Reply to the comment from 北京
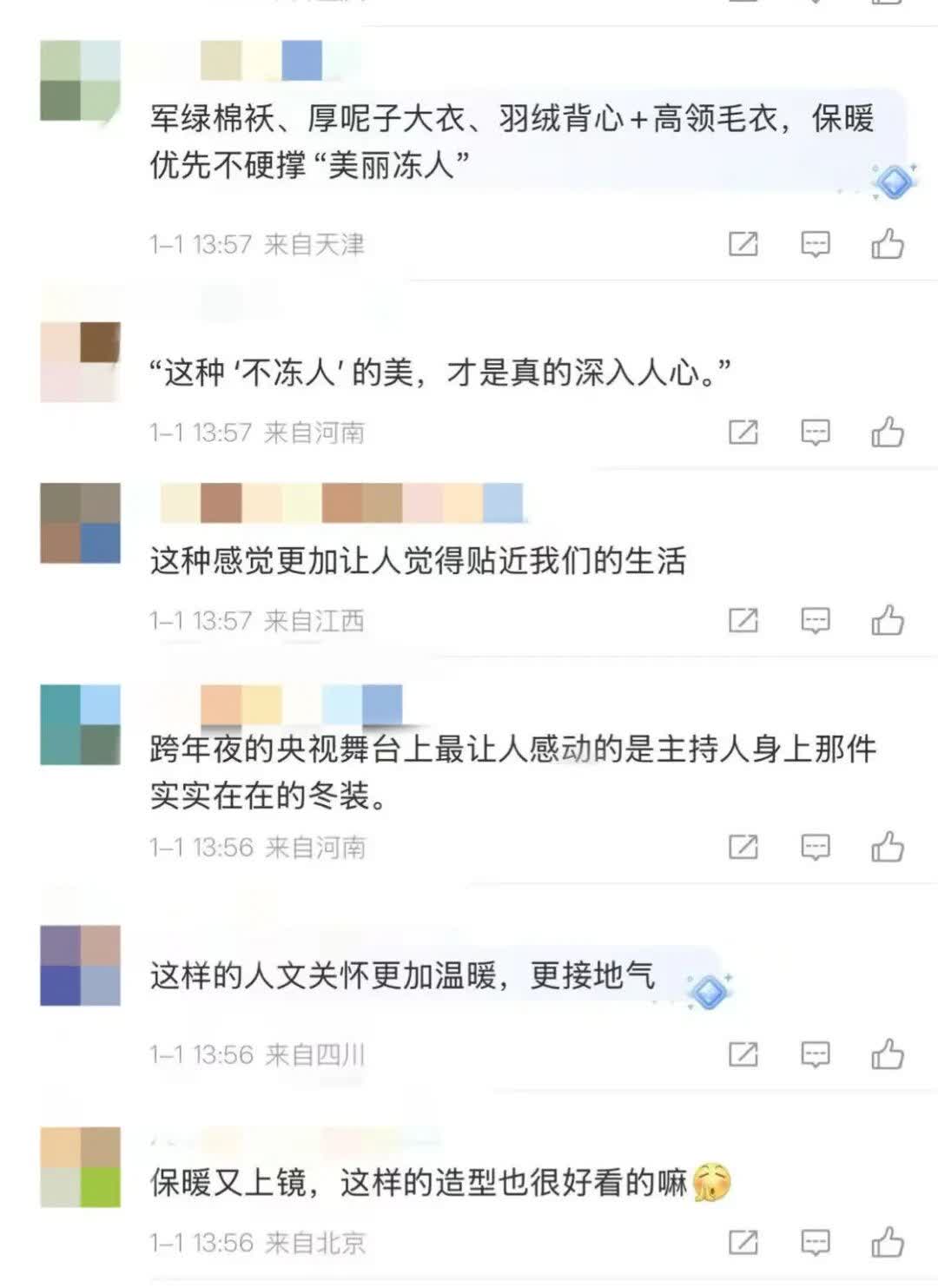The height and width of the screenshot is (1288, 938). [x=815, y=1242]
